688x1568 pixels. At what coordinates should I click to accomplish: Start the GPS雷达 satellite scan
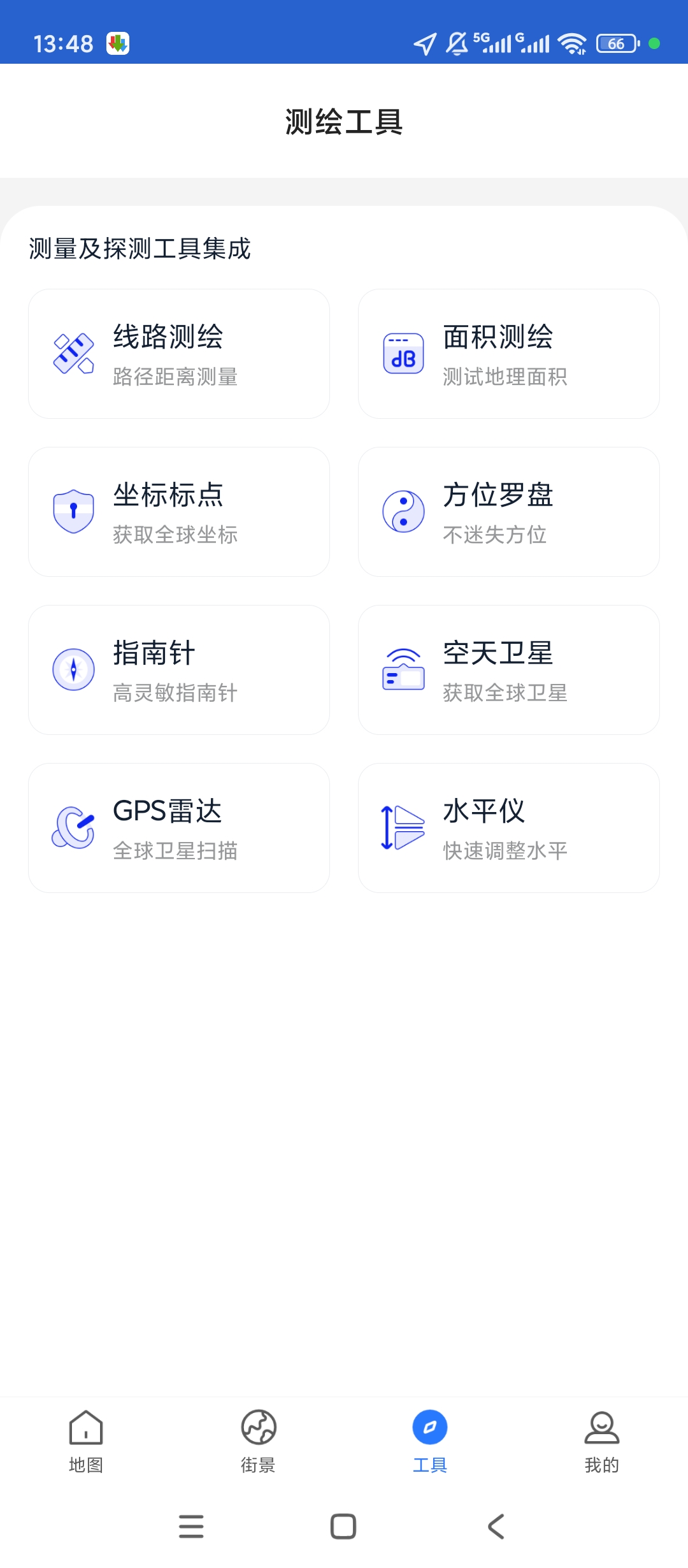pos(179,828)
